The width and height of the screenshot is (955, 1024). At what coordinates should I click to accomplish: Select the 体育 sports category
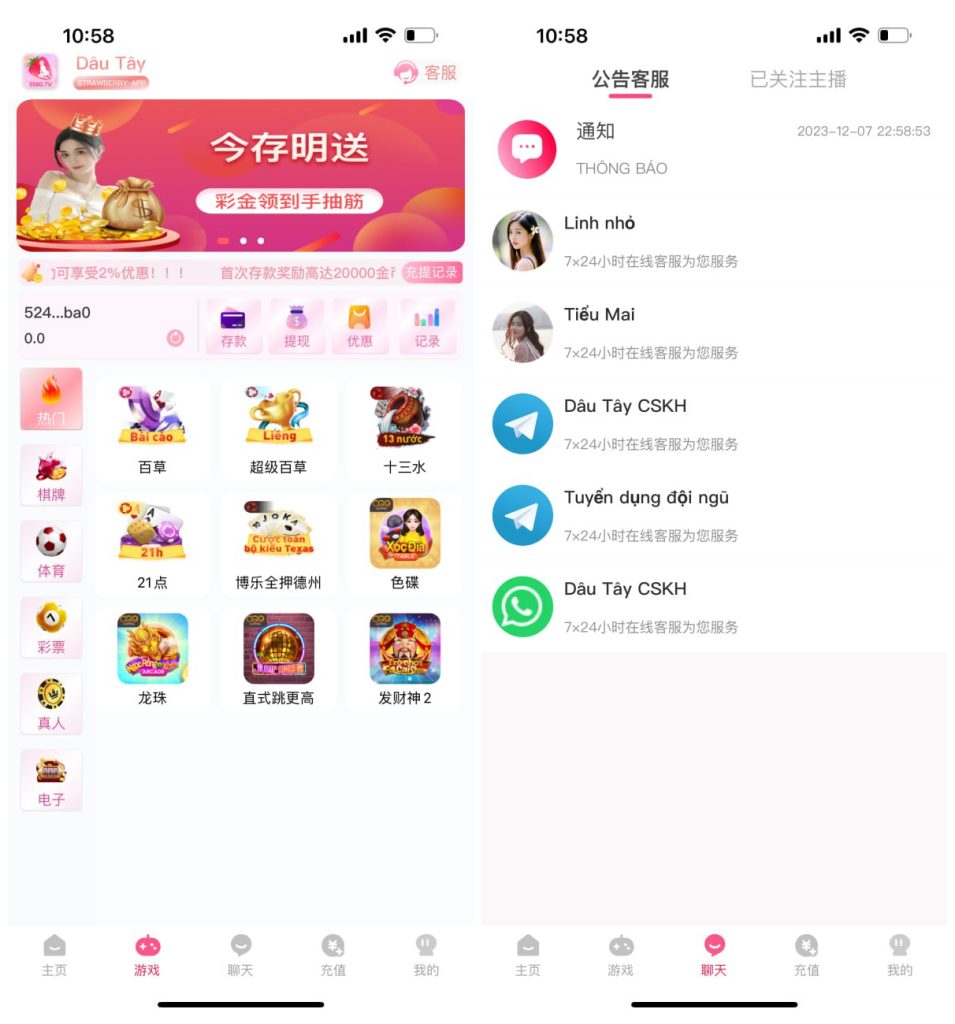tap(51, 553)
